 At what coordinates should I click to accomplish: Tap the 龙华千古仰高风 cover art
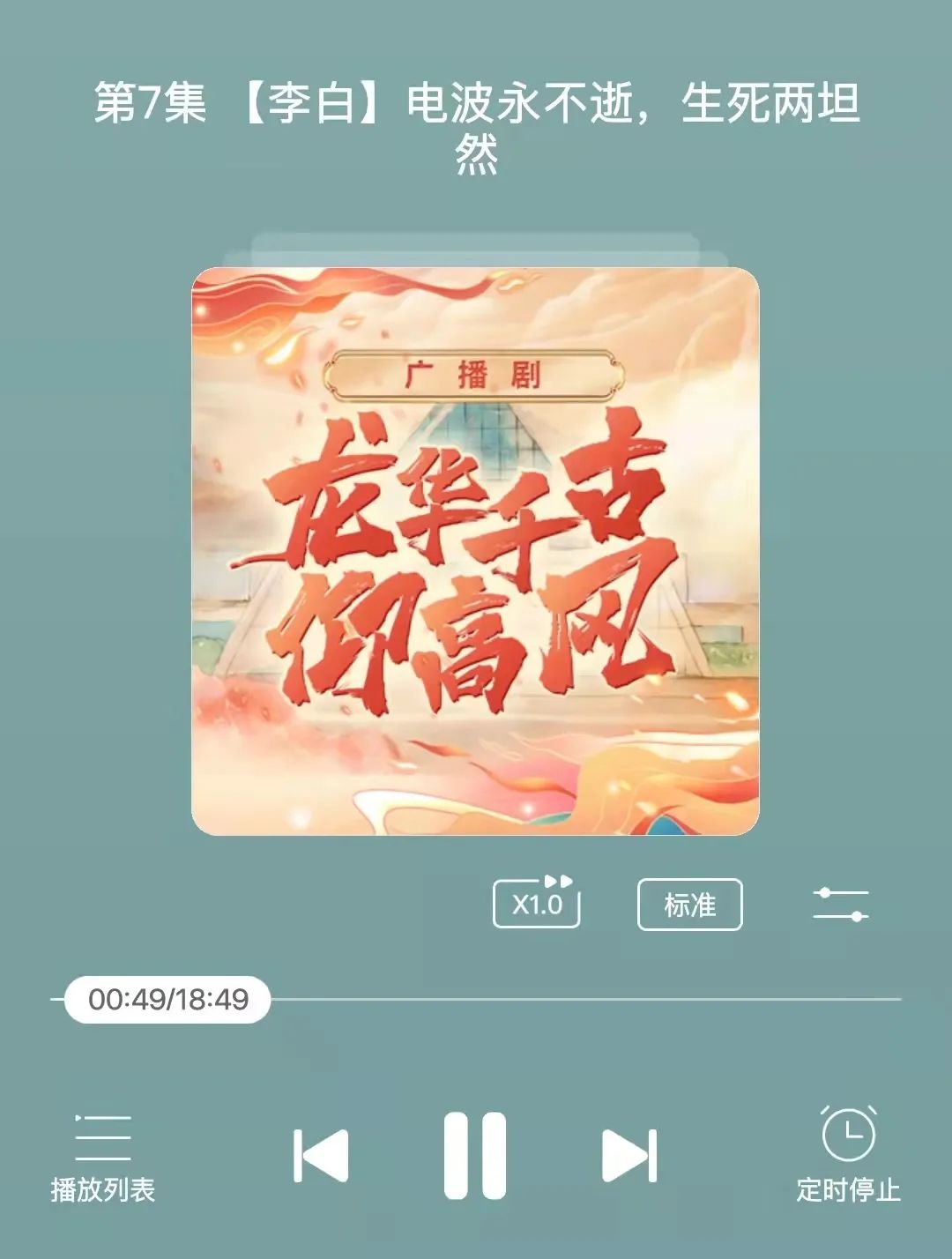[x=475, y=551]
